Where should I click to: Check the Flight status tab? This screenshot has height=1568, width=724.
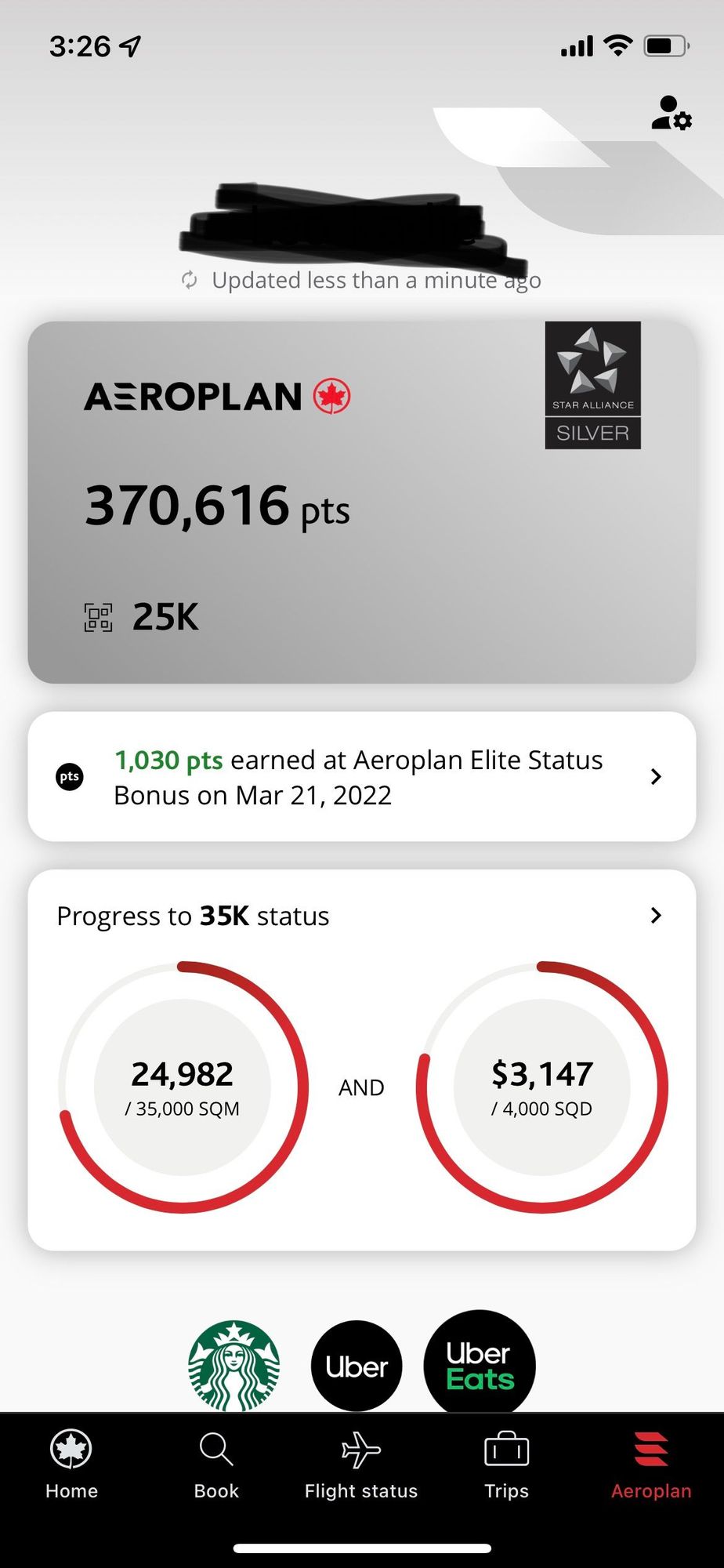click(361, 1465)
